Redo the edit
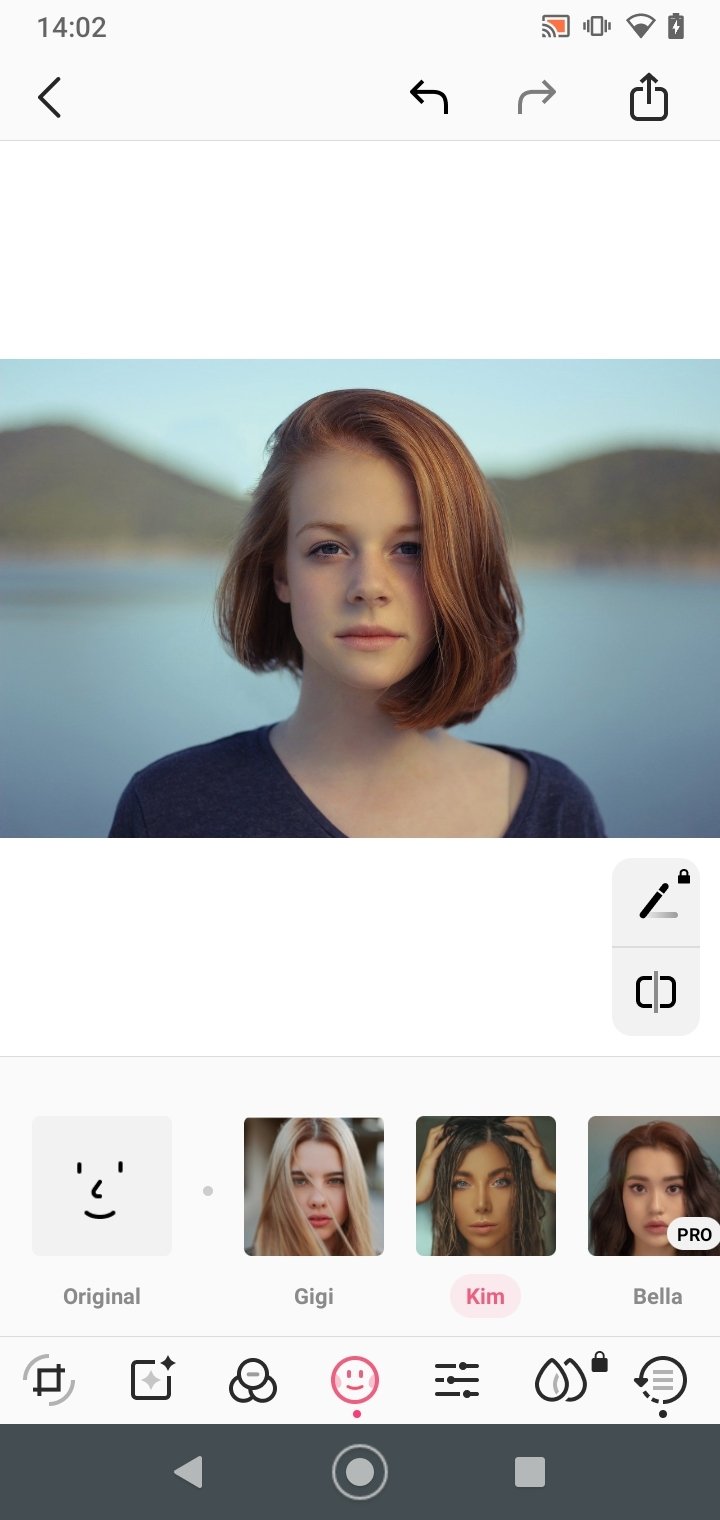The width and height of the screenshot is (720, 1520). pyautogui.click(x=536, y=98)
